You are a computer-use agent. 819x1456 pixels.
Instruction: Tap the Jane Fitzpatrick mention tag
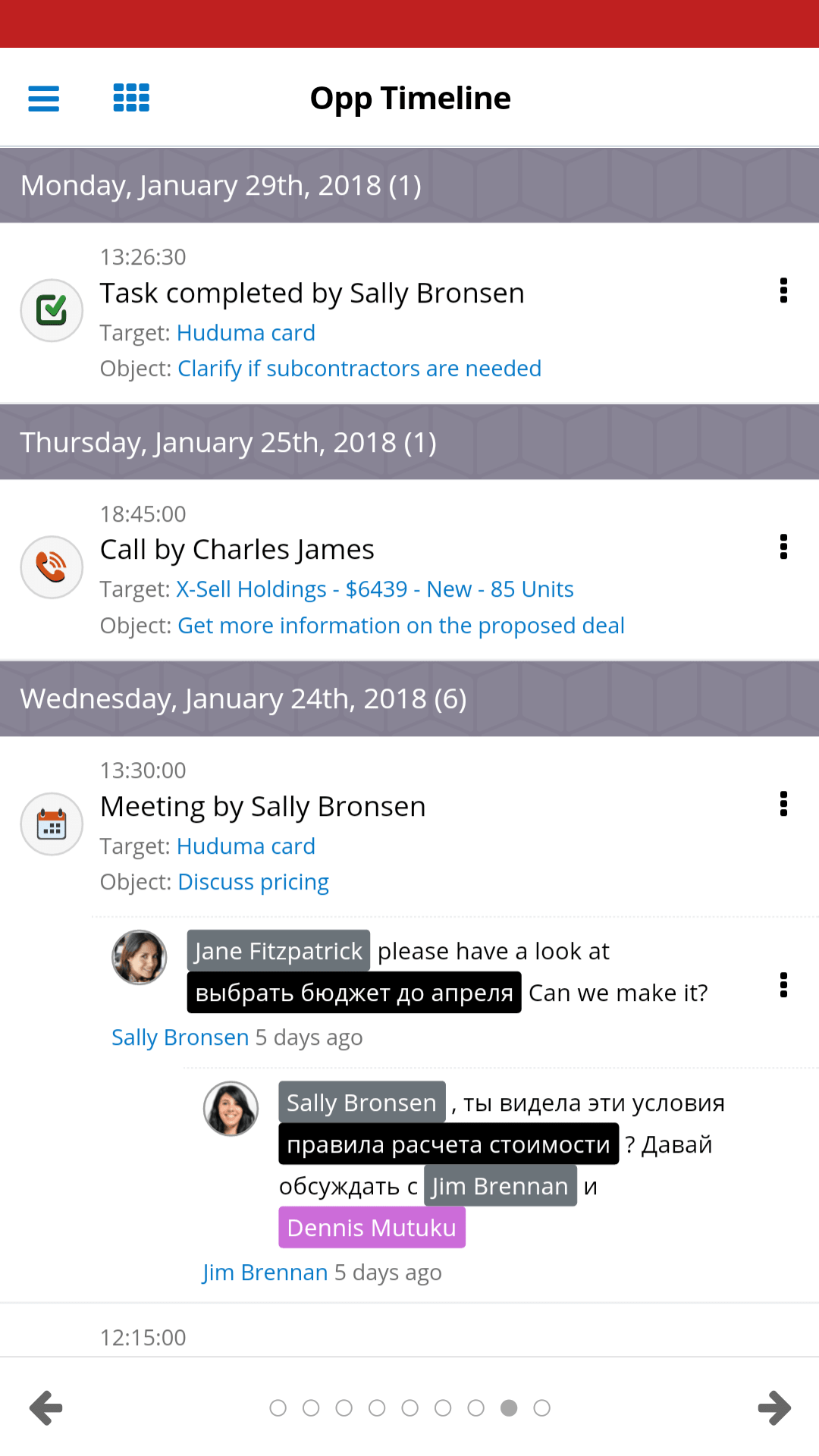pos(278,951)
